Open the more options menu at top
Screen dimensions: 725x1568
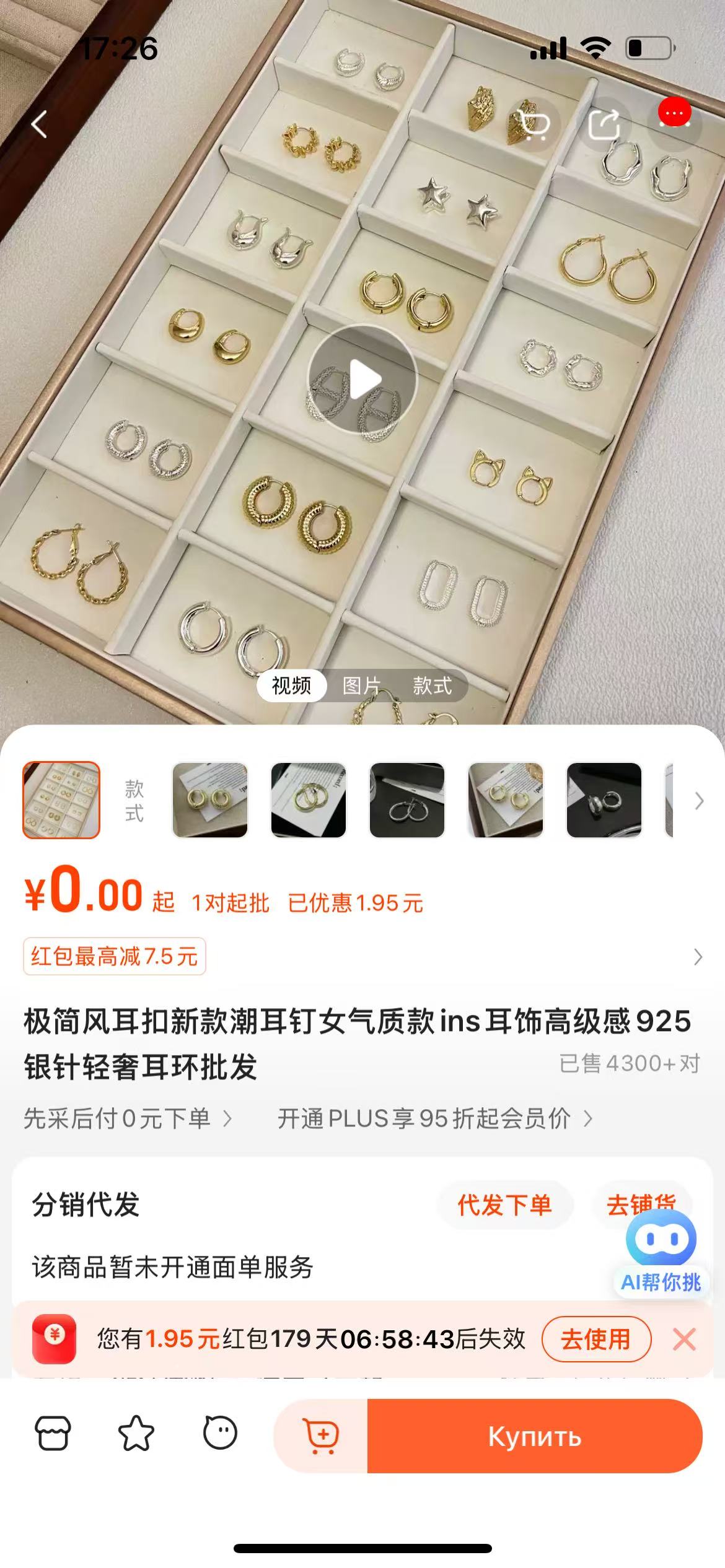click(x=674, y=114)
